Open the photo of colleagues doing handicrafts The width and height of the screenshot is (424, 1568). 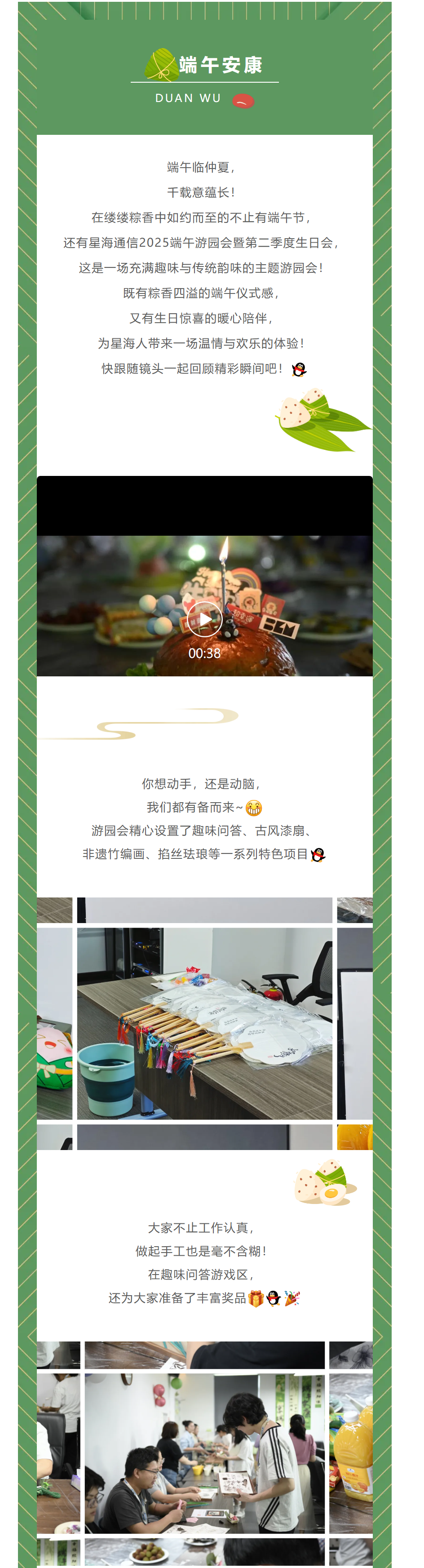pyautogui.click(x=204, y=1453)
